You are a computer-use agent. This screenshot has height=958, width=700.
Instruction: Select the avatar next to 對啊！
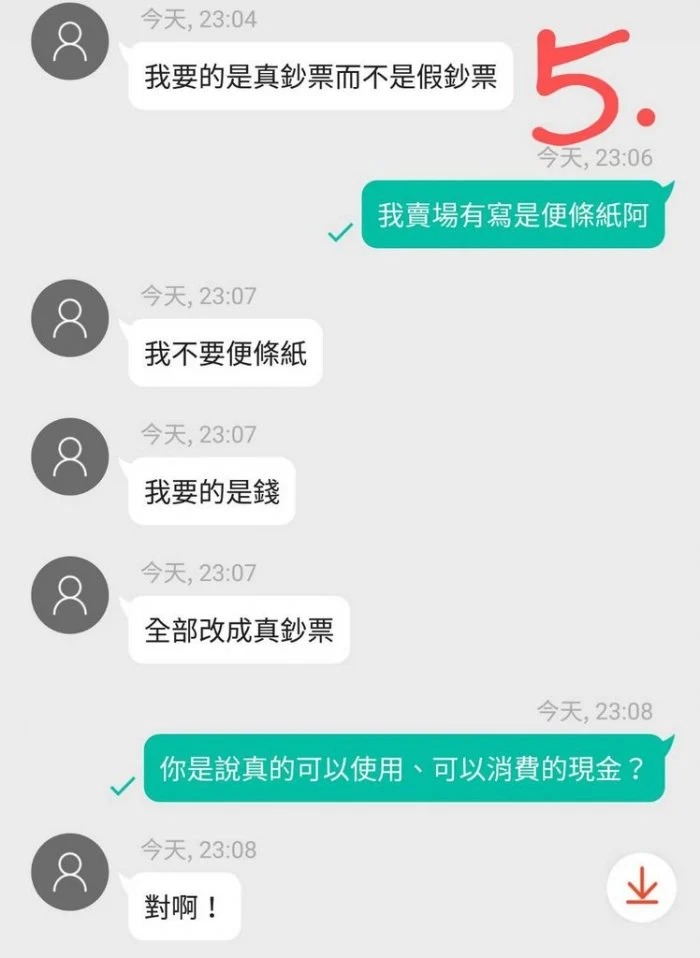[x=70, y=872]
